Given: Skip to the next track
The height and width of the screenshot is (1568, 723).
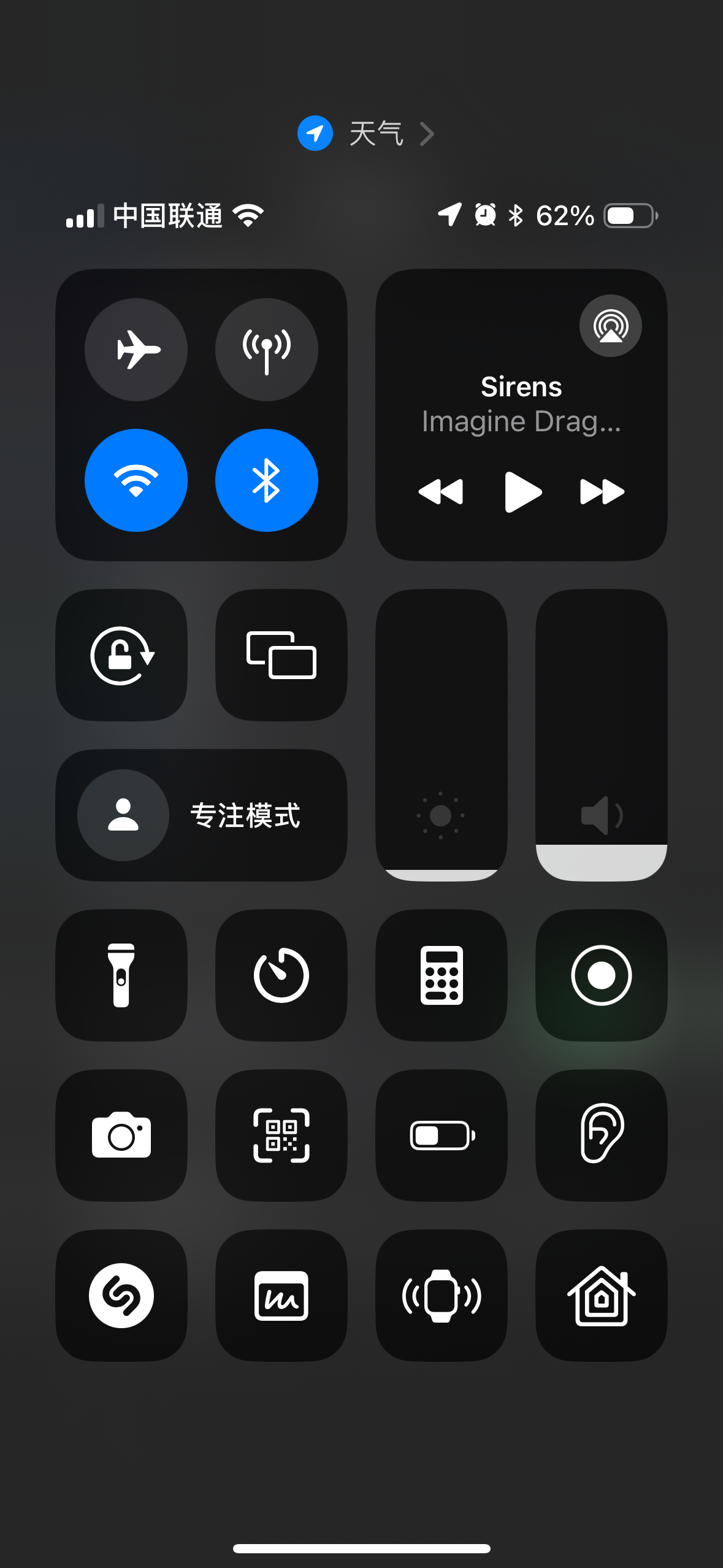Looking at the screenshot, I should coord(602,492).
